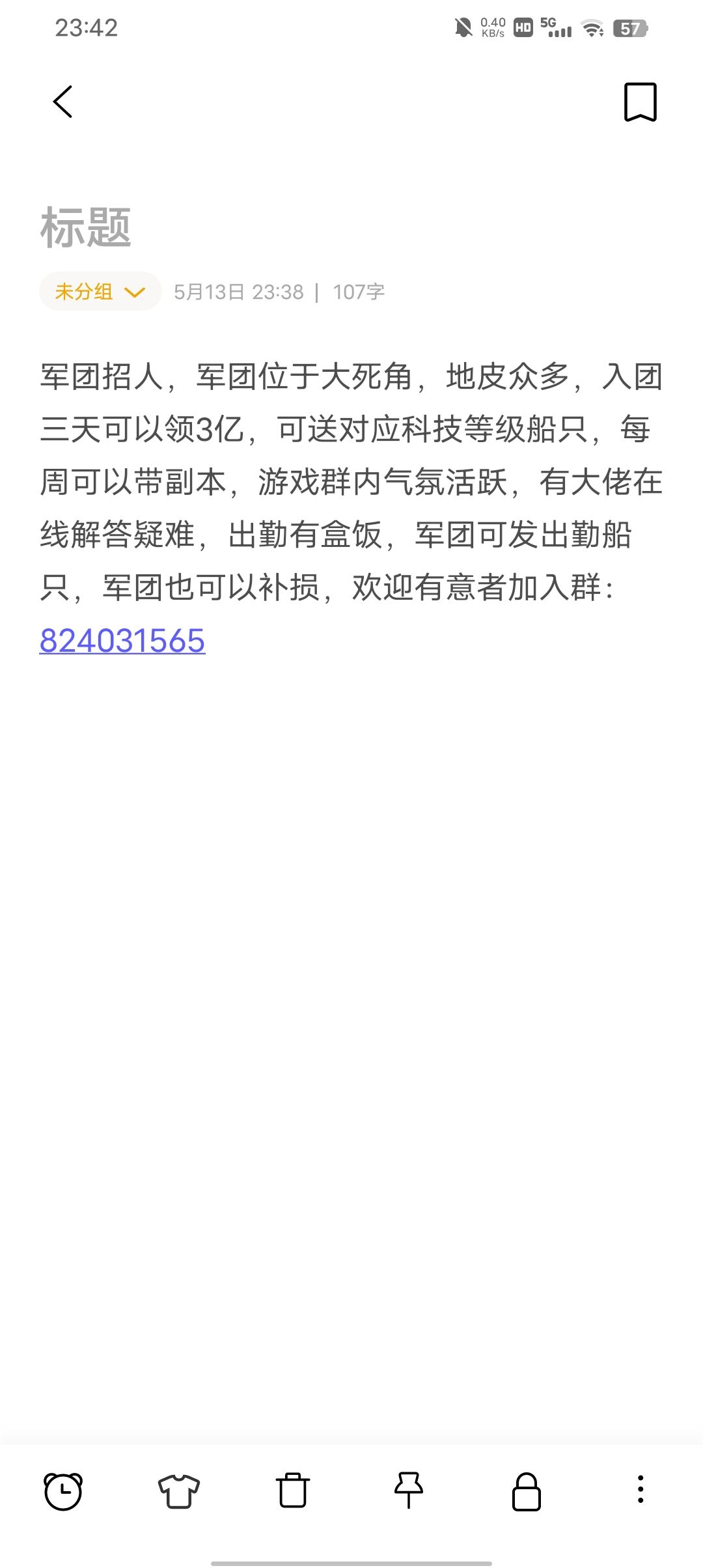Tap the note body text to edit
The image size is (703, 1568).
coord(351,508)
